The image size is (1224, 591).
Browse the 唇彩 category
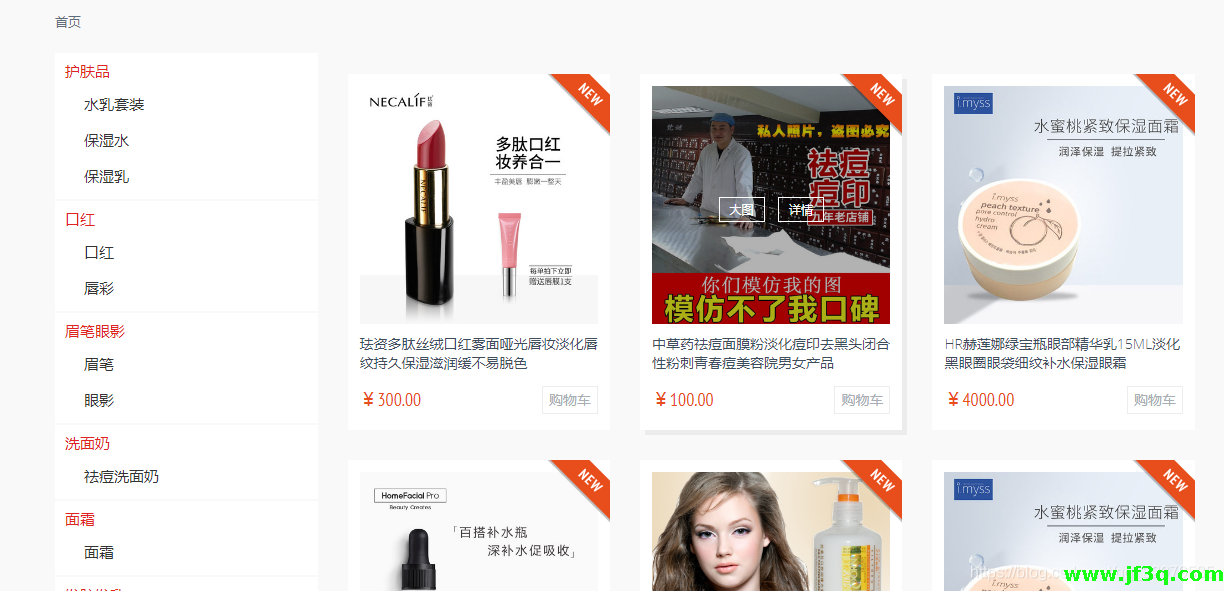click(99, 289)
